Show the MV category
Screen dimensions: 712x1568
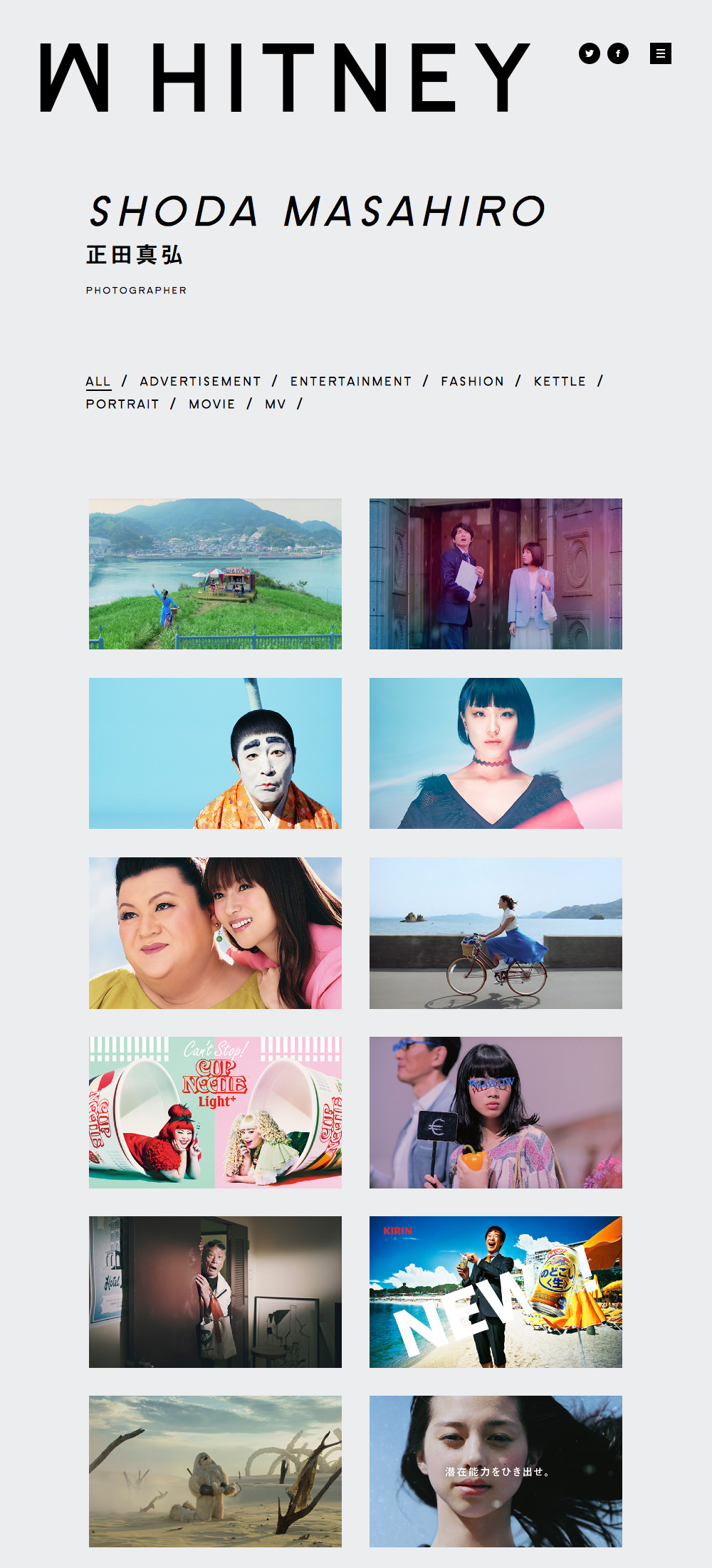[x=276, y=404]
